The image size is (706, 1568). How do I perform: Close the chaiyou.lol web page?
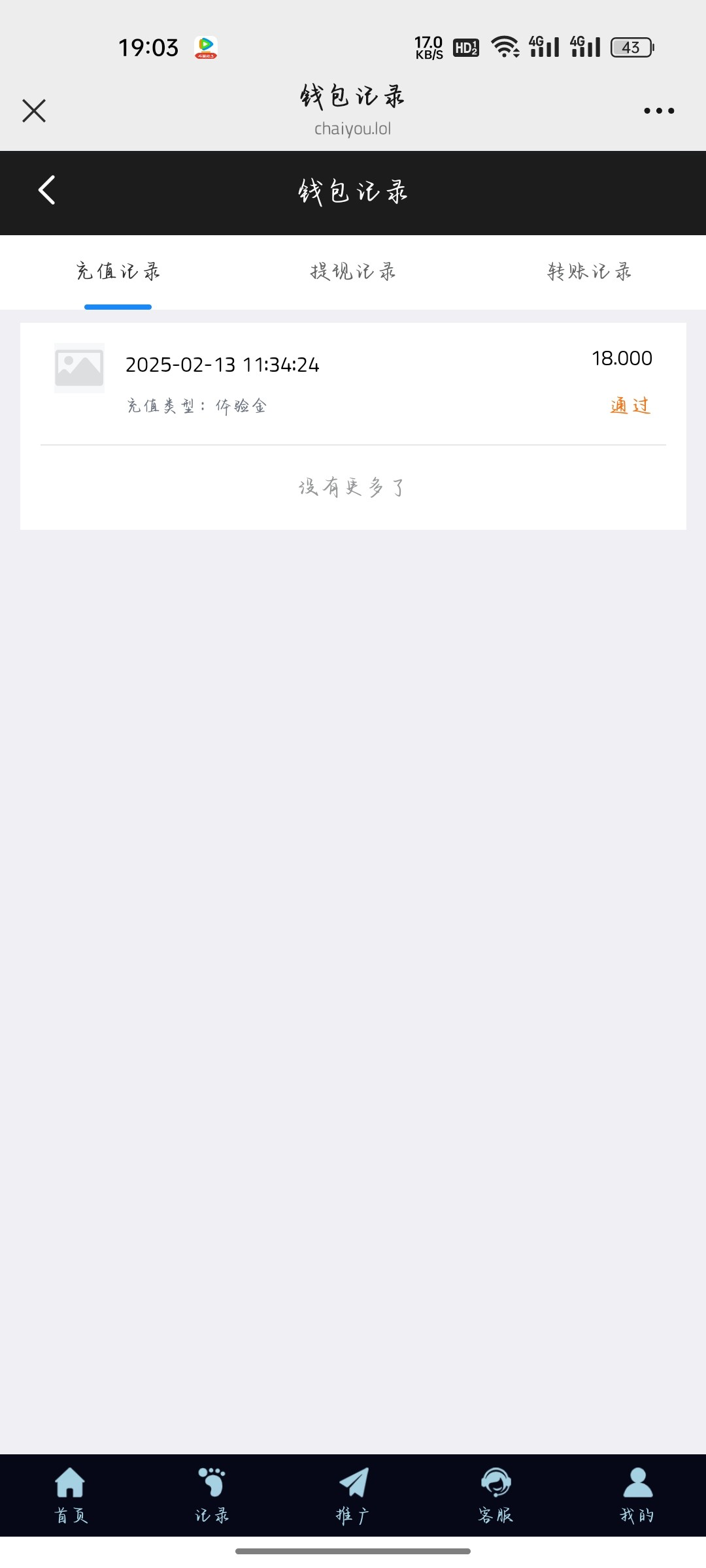pos(34,111)
